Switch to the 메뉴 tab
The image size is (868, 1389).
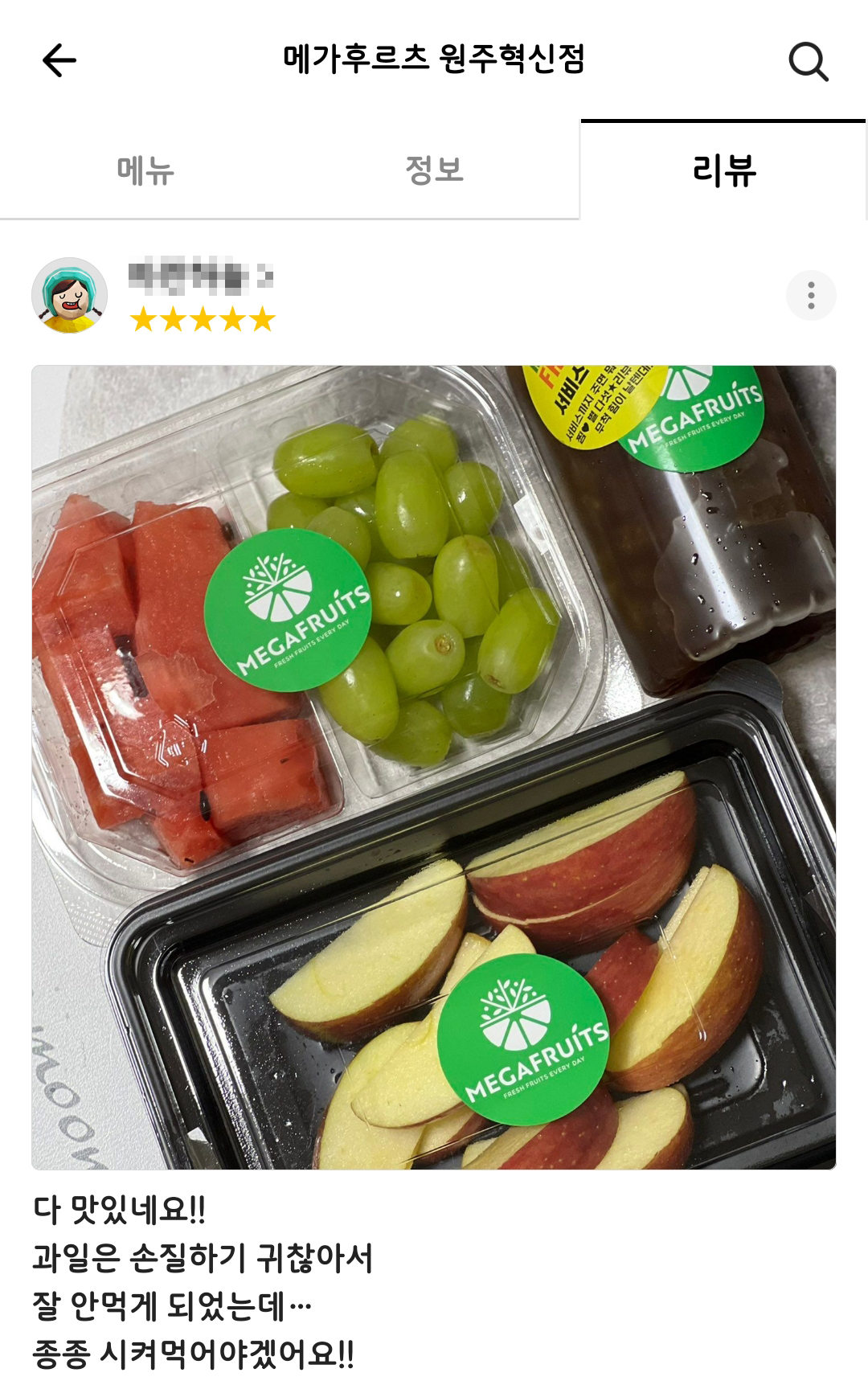[x=145, y=170]
